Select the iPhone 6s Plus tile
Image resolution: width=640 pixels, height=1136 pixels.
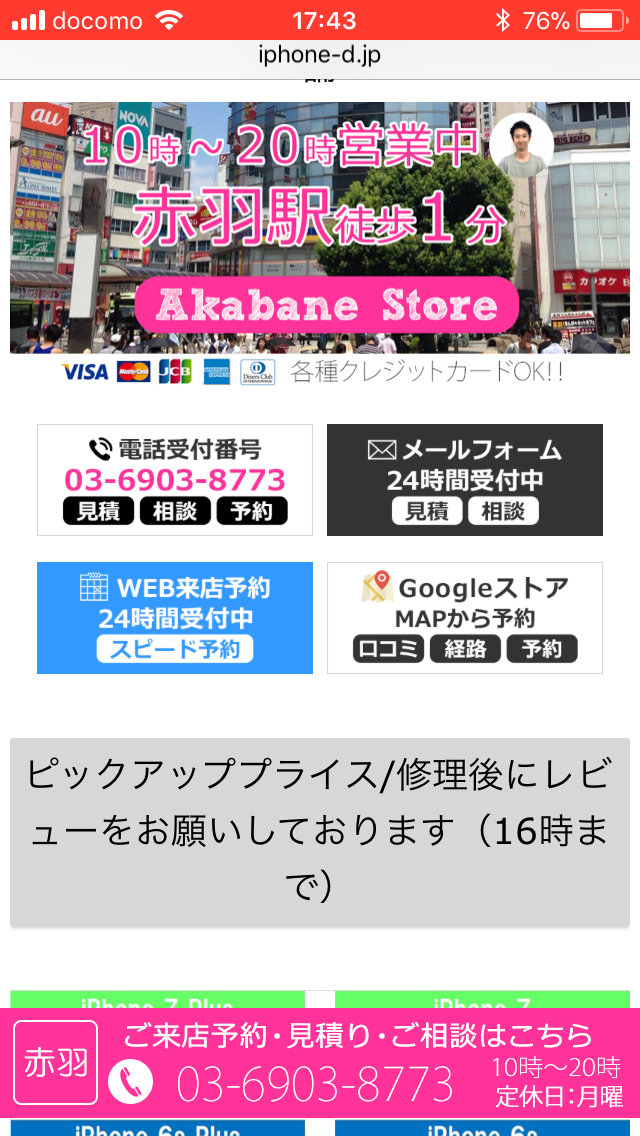tap(157, 1128)
